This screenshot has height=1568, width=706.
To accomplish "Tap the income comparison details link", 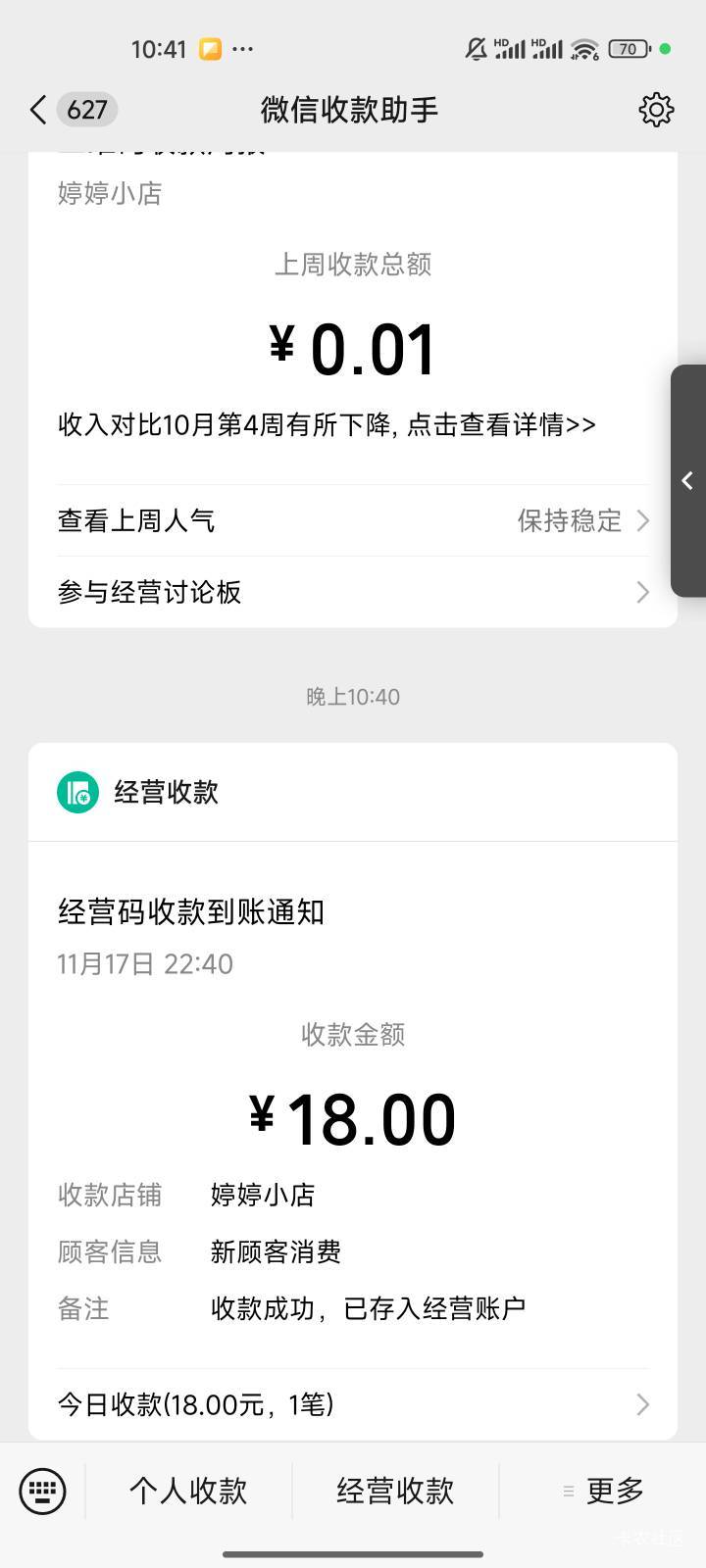I will point(327,424).
